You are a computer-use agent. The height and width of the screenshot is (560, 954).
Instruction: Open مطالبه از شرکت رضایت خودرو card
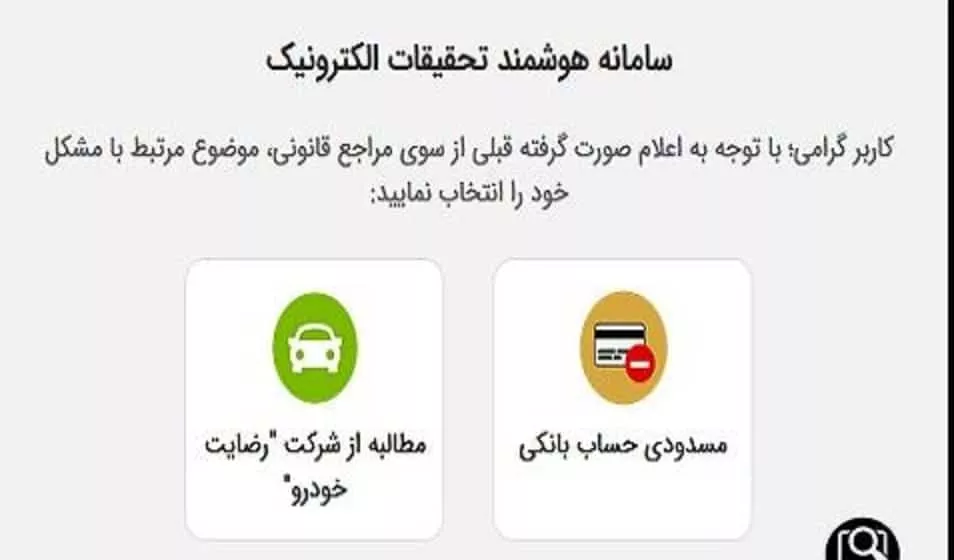(314, 398)
